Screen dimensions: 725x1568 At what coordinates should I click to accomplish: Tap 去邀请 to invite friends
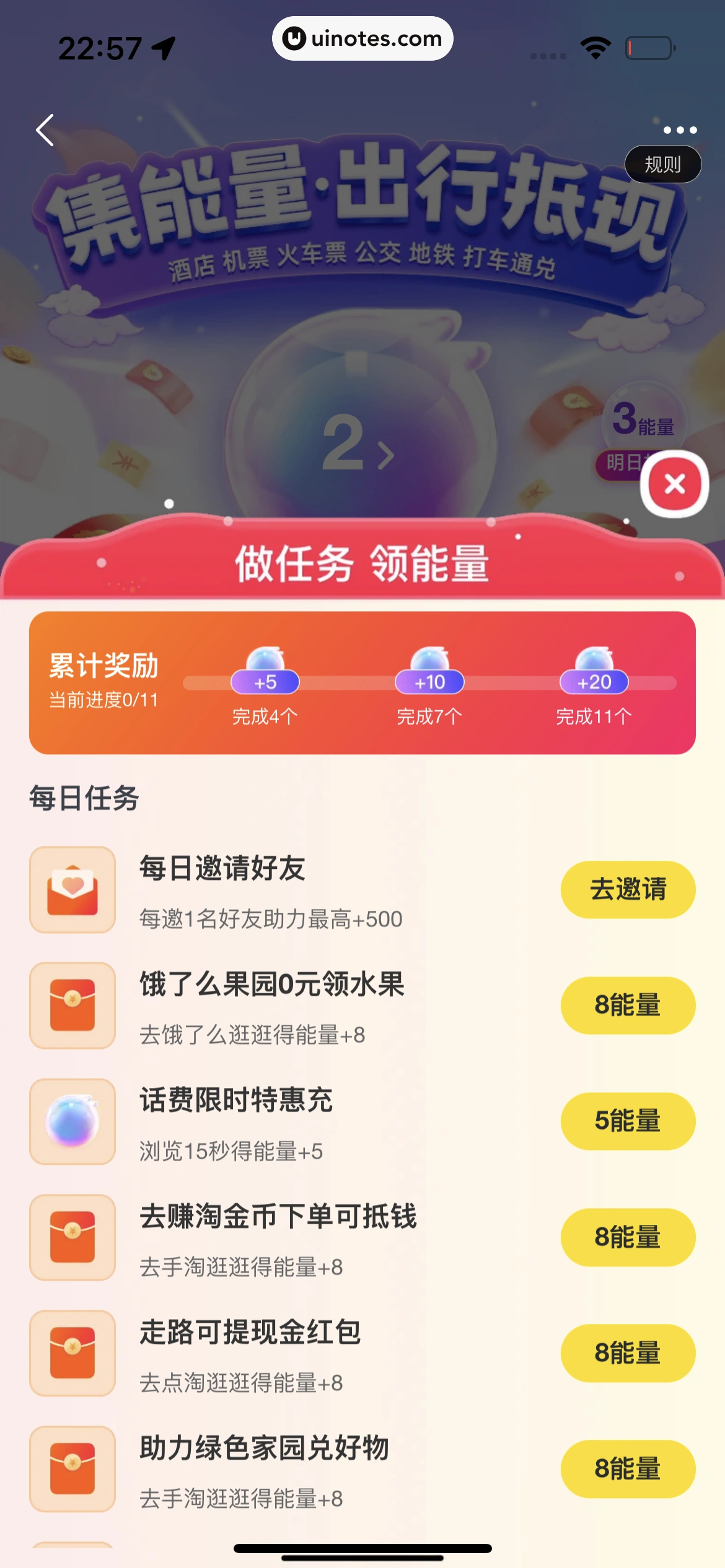pos(628,889)
